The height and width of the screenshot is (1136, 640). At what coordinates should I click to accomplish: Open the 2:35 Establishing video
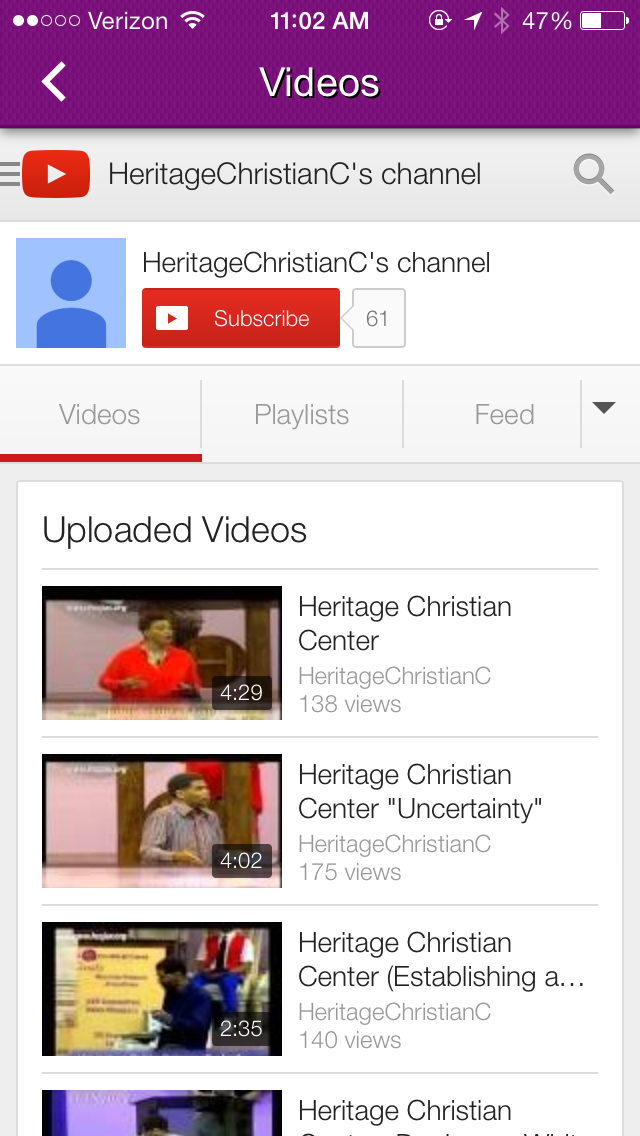point(162,989)
